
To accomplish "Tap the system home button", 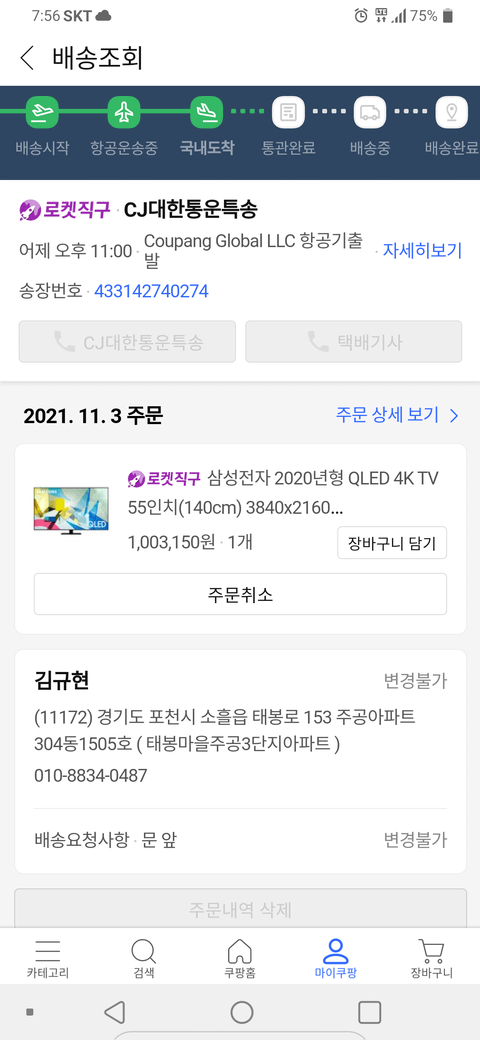I will [x=242, y=1012].
